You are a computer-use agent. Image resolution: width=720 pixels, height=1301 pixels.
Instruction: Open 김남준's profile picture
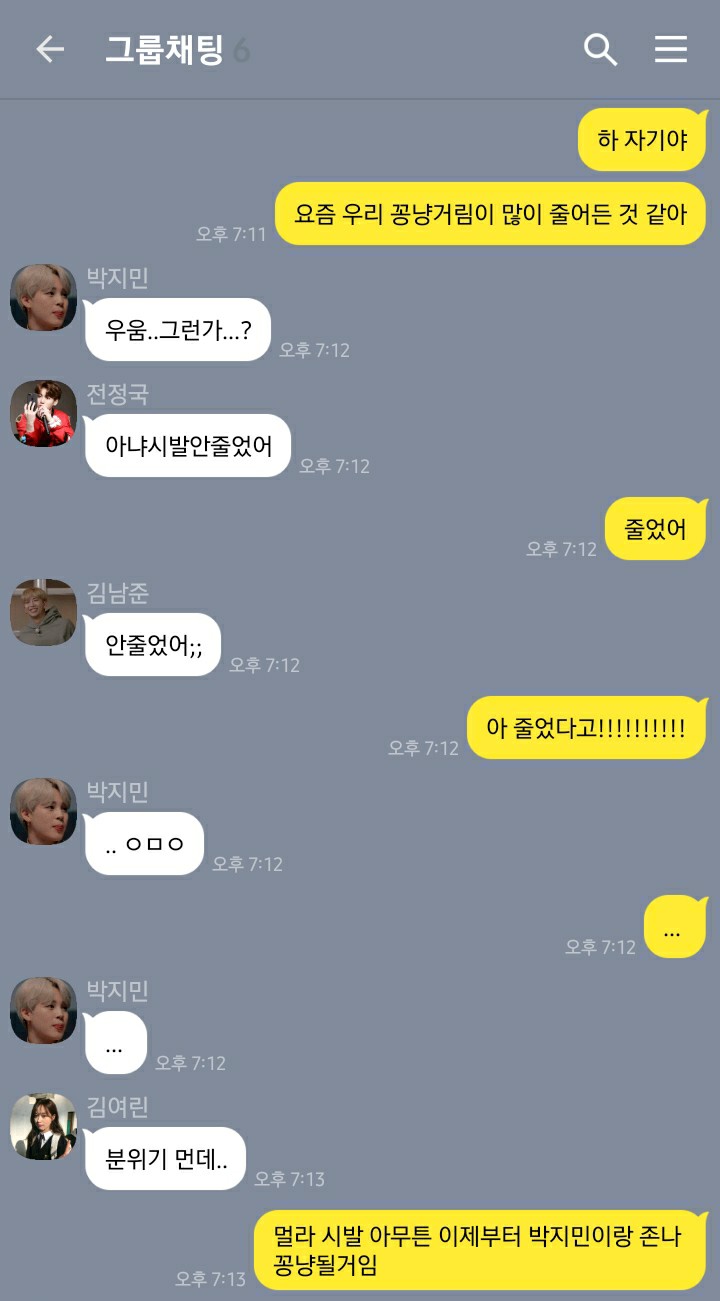pyautogui.click(x=42, y=612)
